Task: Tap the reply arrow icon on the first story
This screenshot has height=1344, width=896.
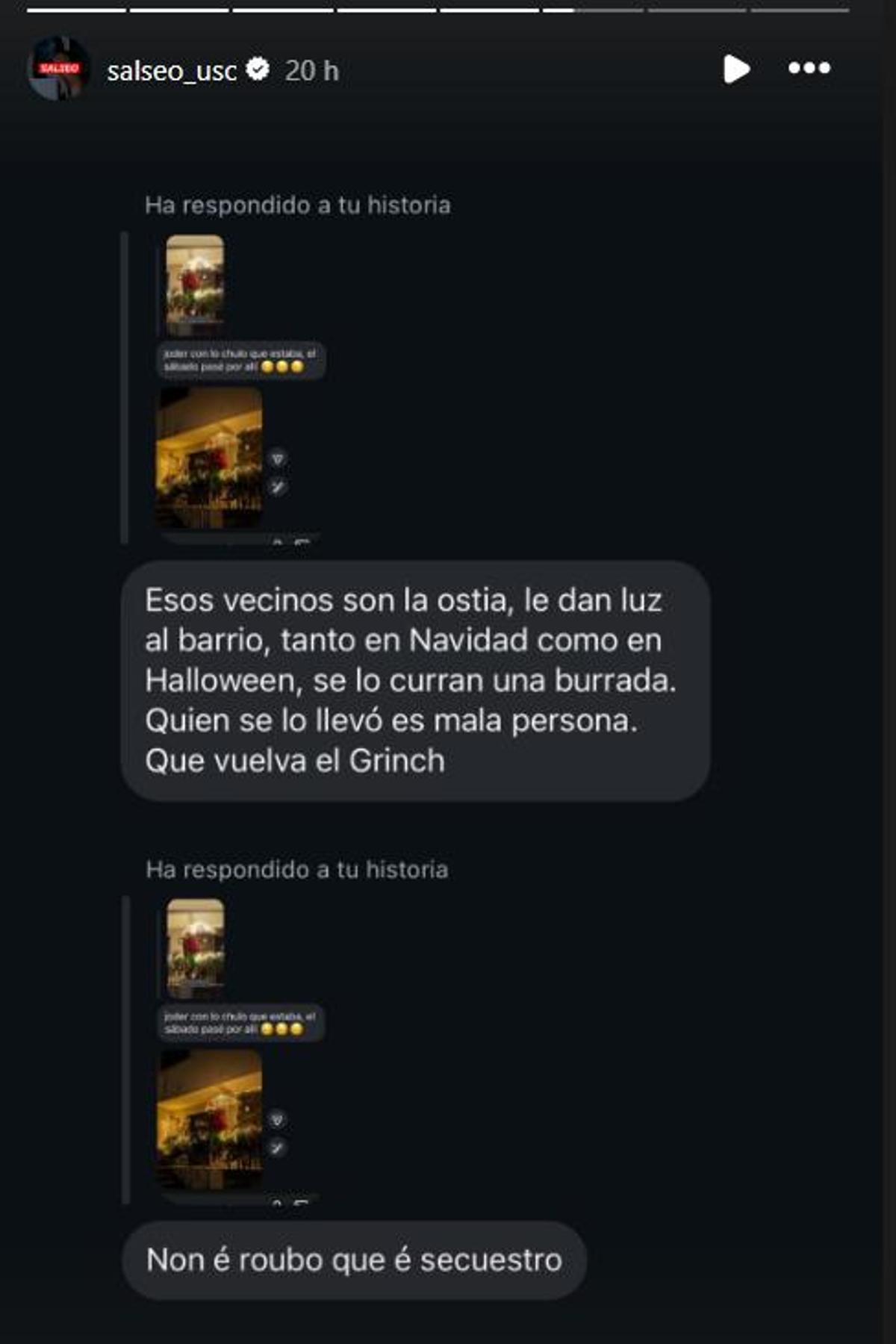Action: pos(278,487)
